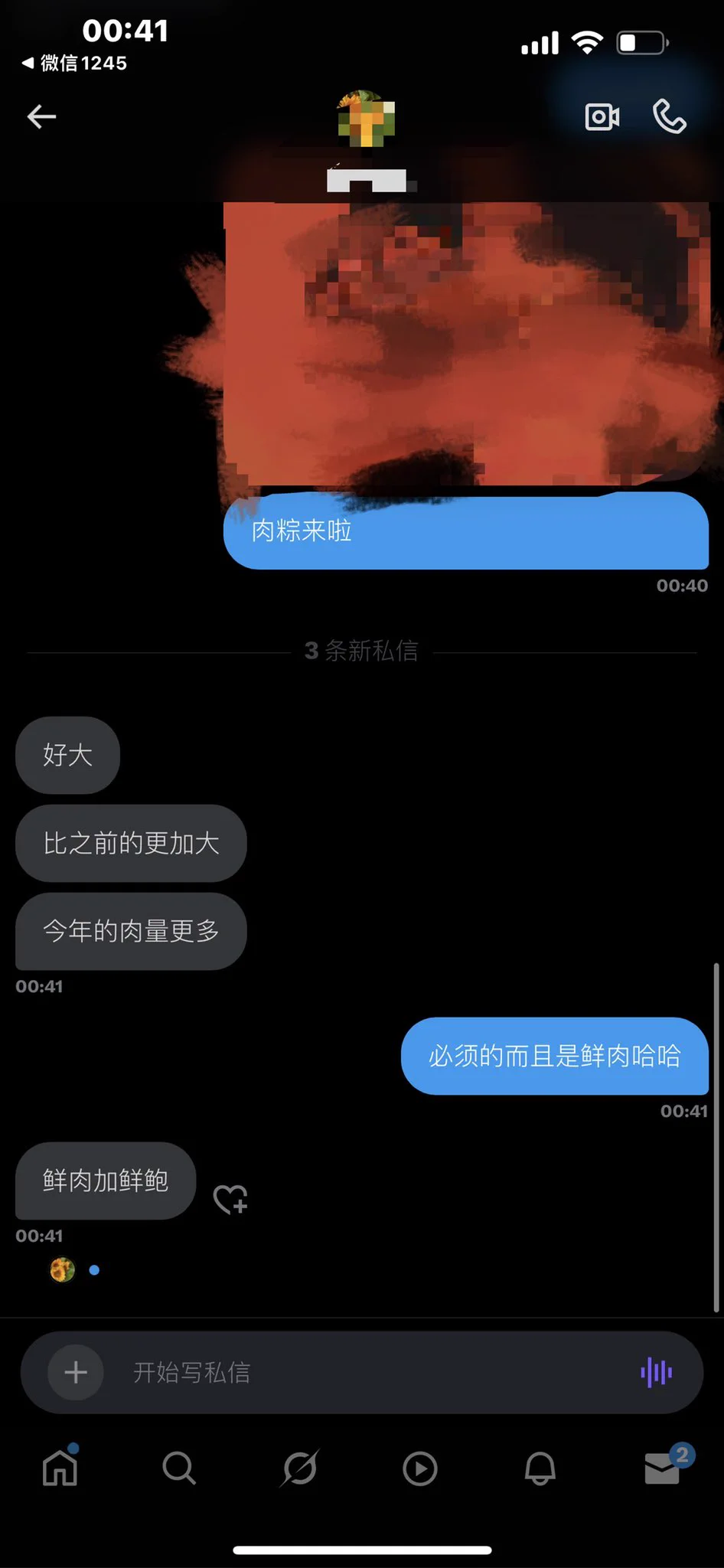Open the contact's profile avatar
Viewport: 724px width, 1568px height.
coord(367,119)
